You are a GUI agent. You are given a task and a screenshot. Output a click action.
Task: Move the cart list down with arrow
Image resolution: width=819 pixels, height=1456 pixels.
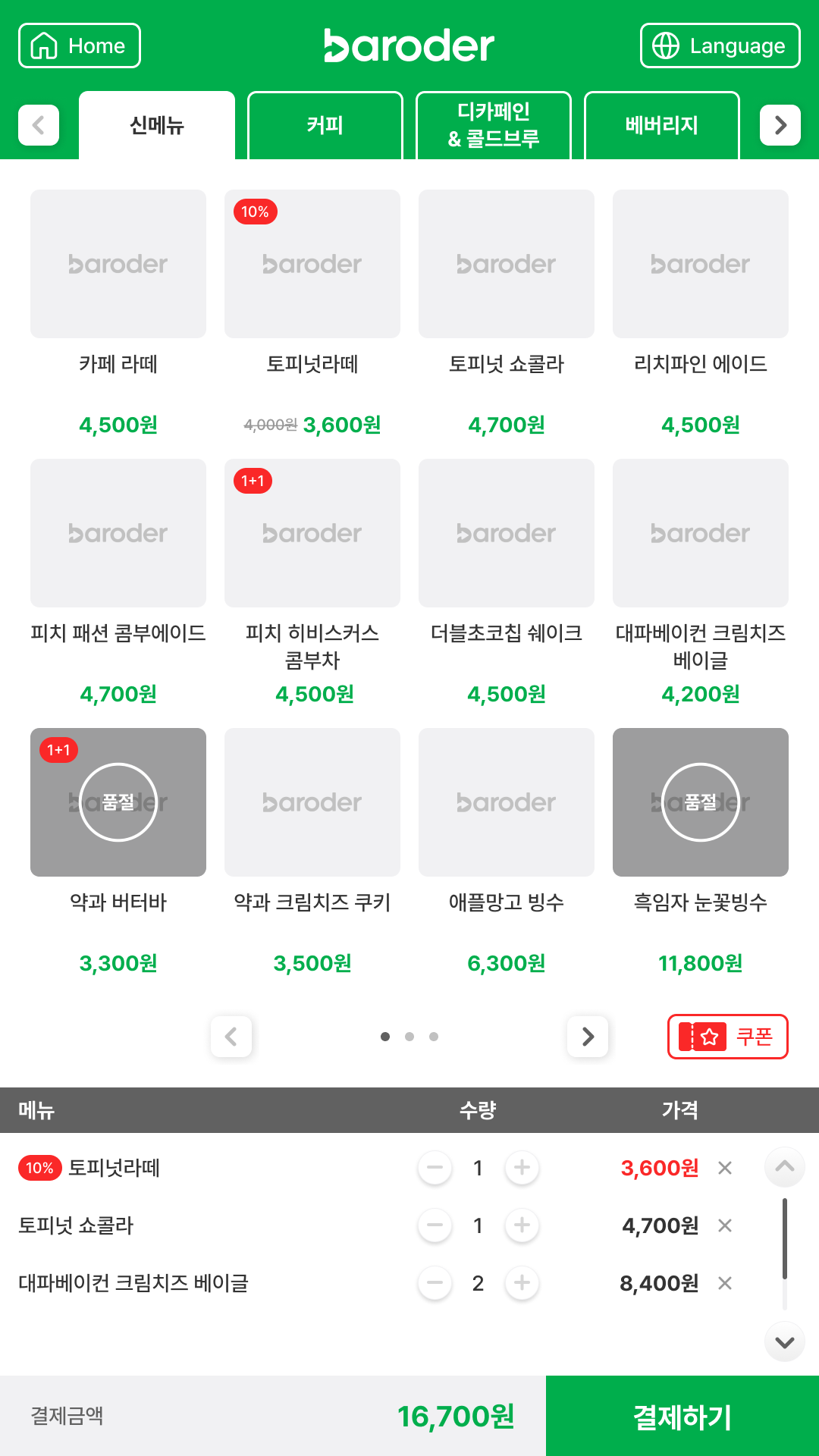click(x=785, y=1342)
